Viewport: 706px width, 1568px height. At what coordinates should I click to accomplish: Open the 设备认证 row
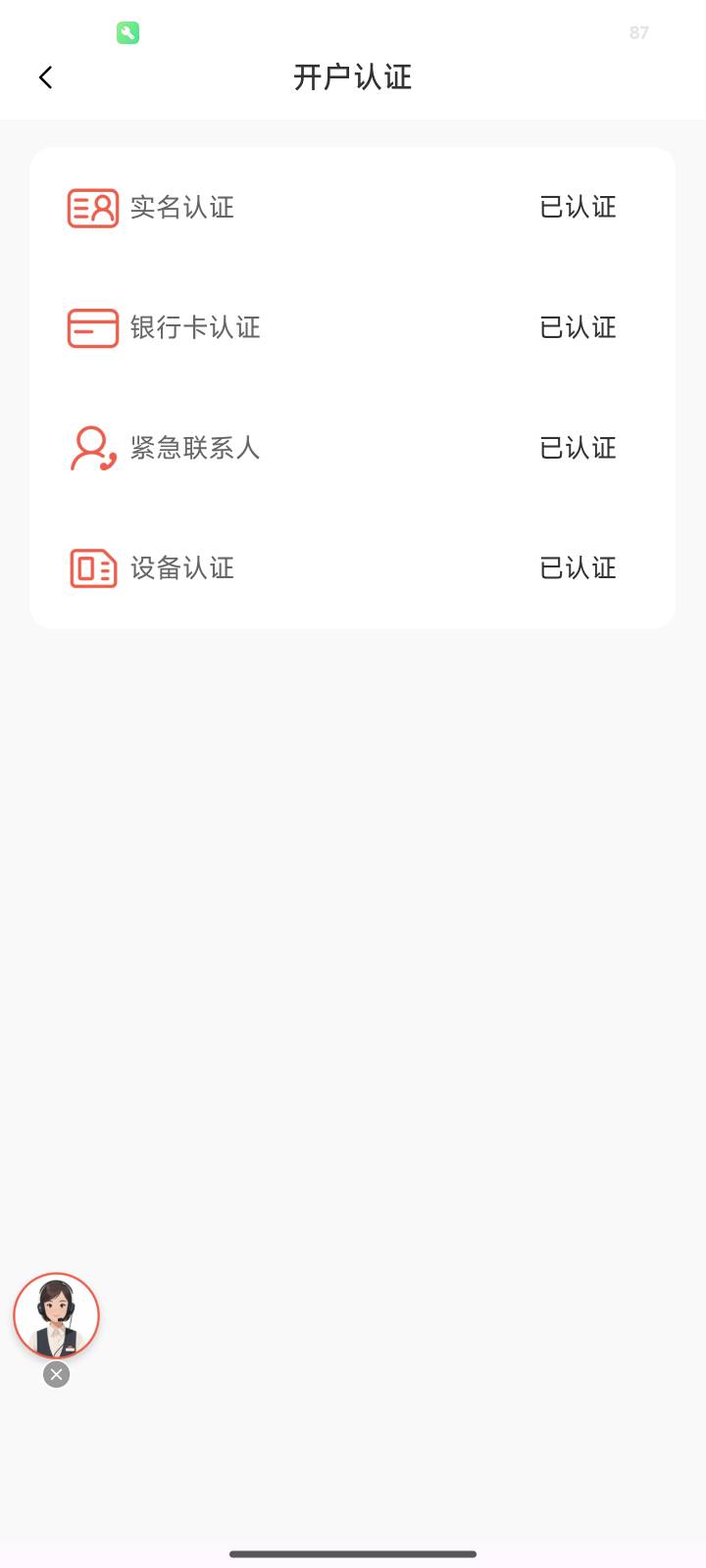pyautogui.click(x=351, y=568)
